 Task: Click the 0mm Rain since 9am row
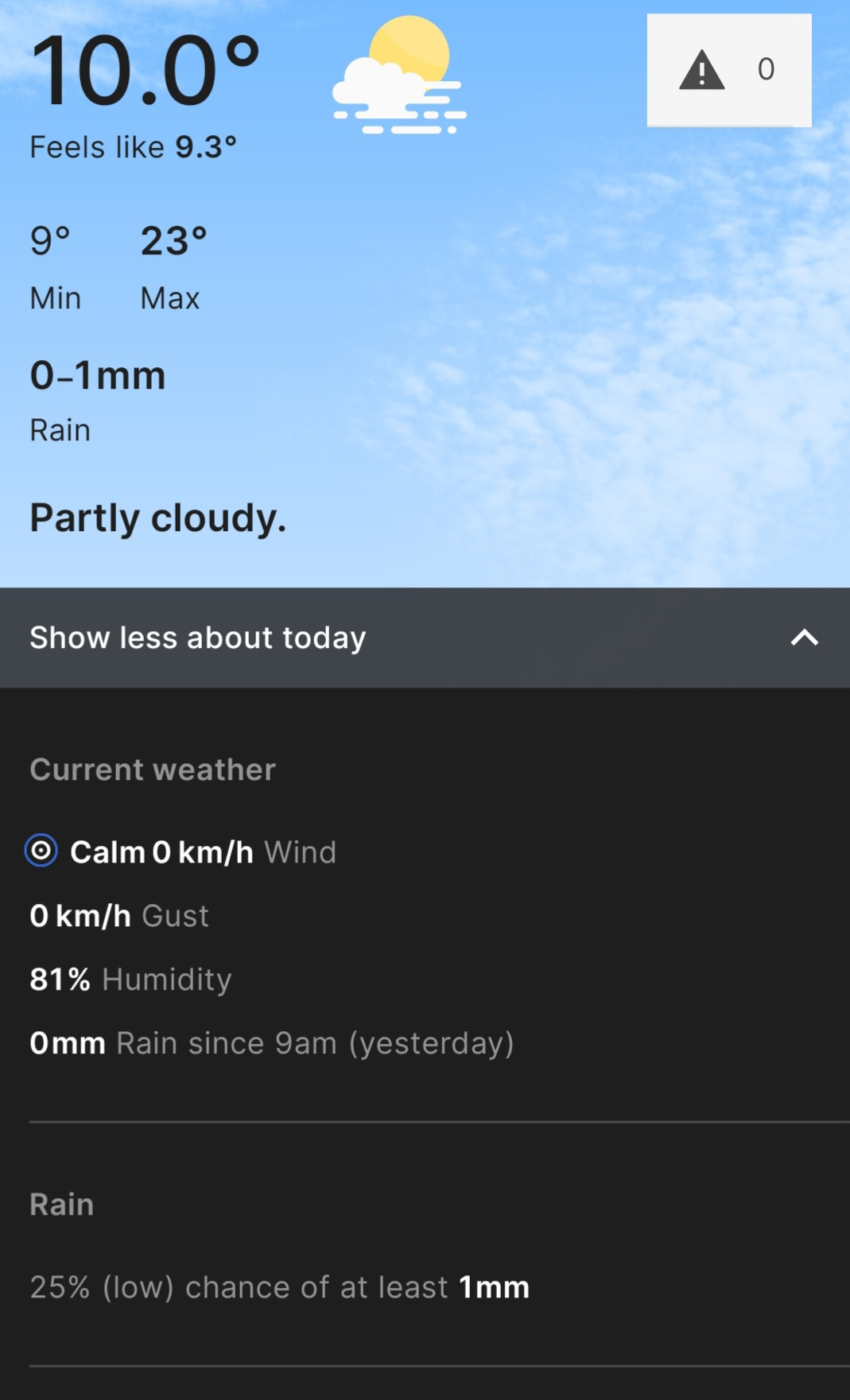tap(270, 1042)
